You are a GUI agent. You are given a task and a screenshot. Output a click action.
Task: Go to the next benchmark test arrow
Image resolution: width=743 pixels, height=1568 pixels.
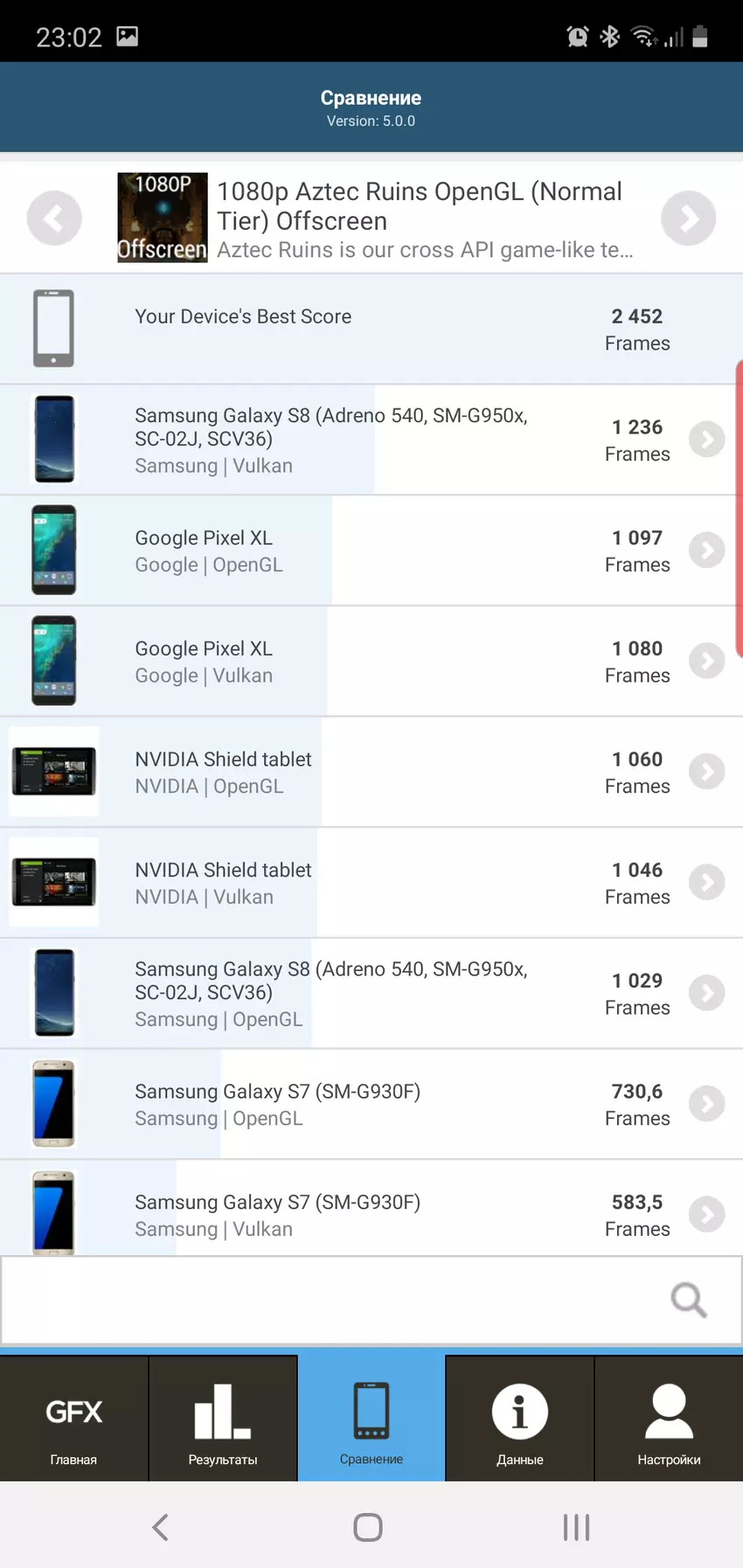tap(688, 219)
